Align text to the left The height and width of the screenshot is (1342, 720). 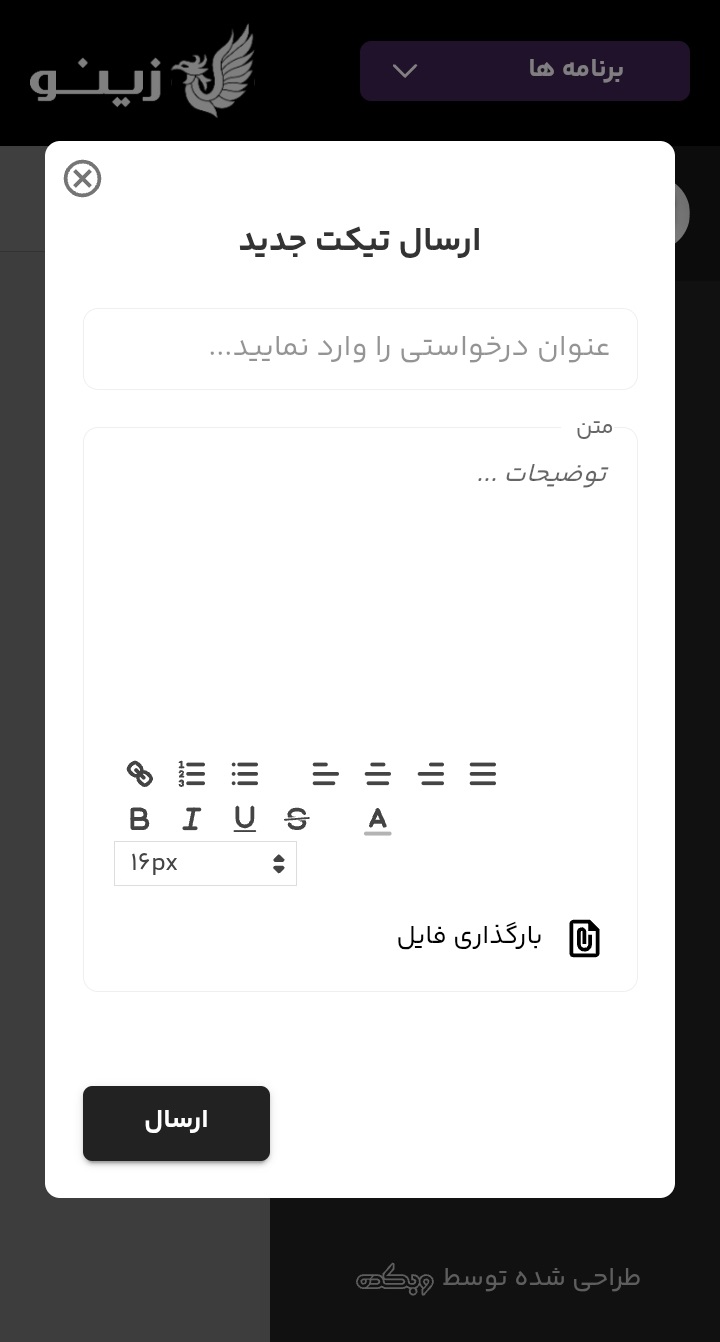click(x=325, y=773)
